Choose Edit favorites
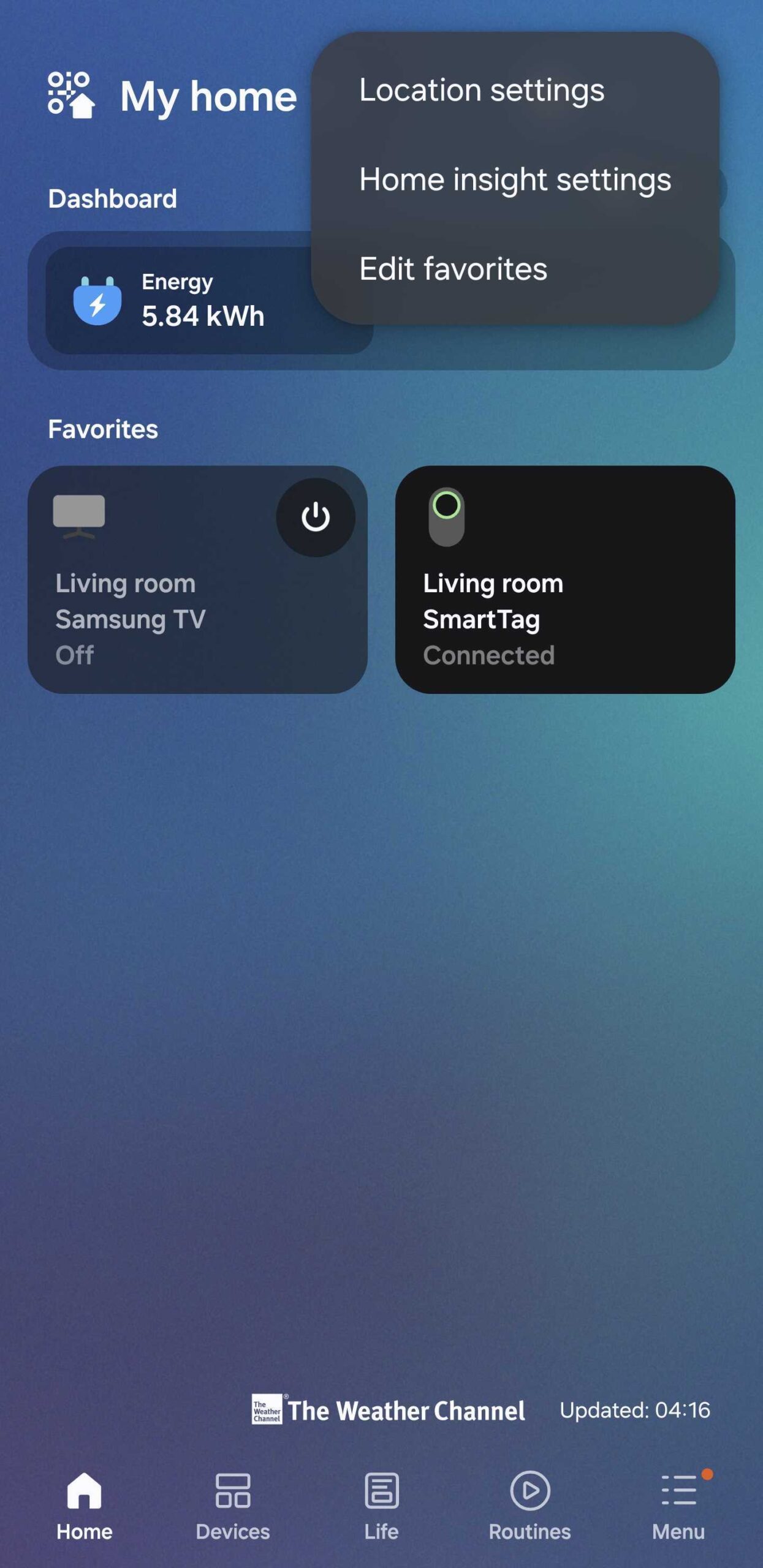The width and height of the screenshot is (763, 1568). pos(453,269)
